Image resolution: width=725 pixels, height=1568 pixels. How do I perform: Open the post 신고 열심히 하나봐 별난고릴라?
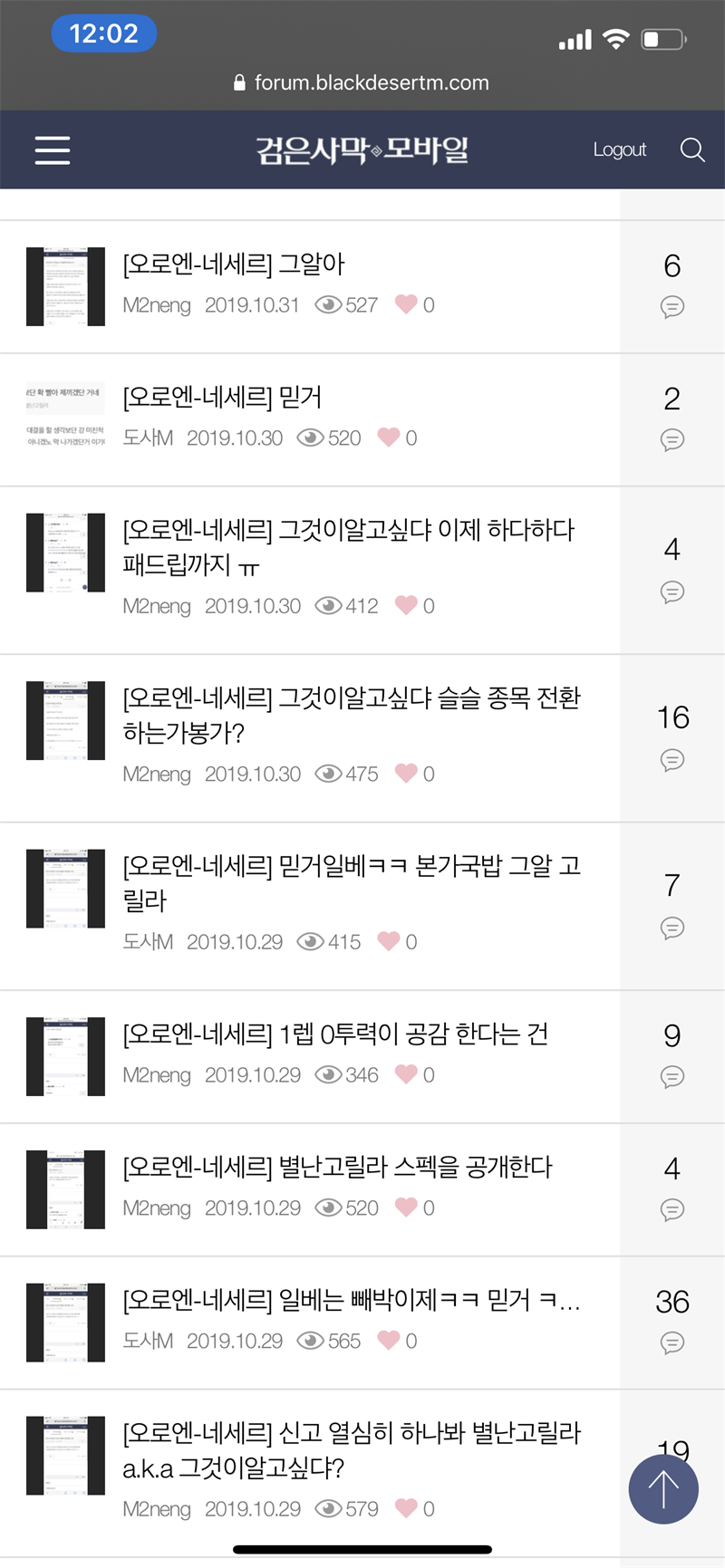352,1449
